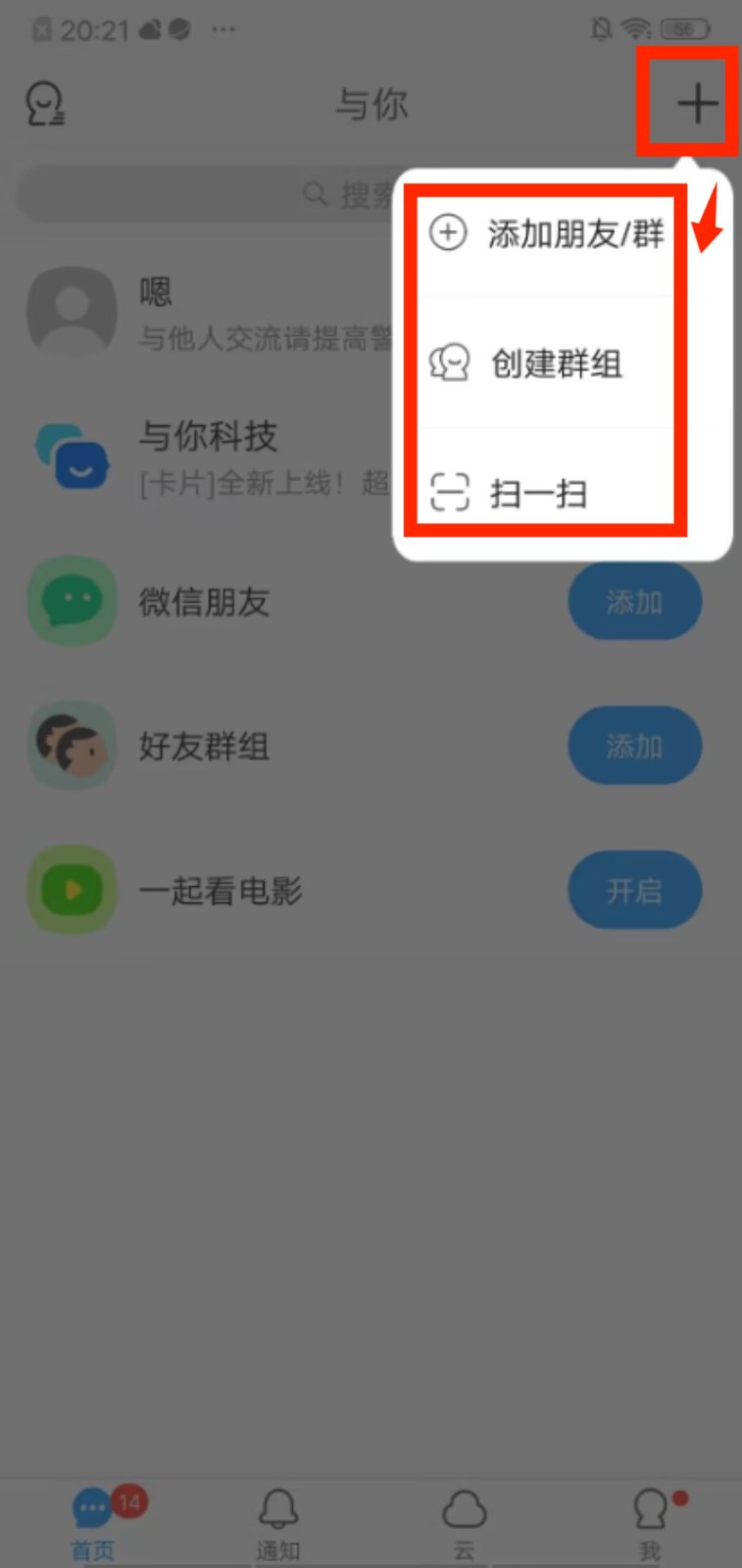742x1568 pixels.
Task: Select 添加朋友/群 from the popup menu
Action: (549, 234)
